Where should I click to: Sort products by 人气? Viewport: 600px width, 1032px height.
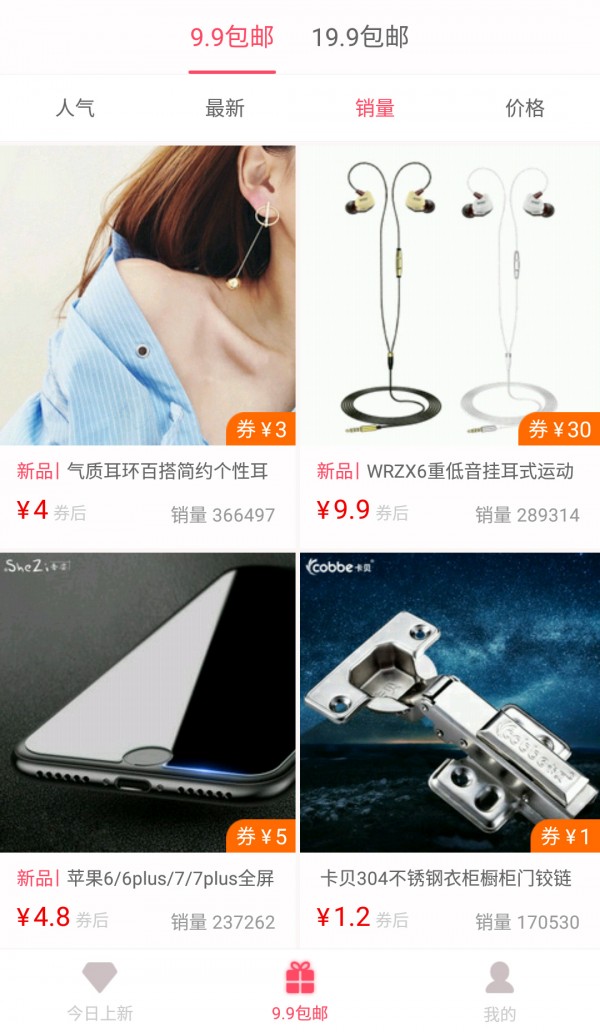(x=75, y=108)
